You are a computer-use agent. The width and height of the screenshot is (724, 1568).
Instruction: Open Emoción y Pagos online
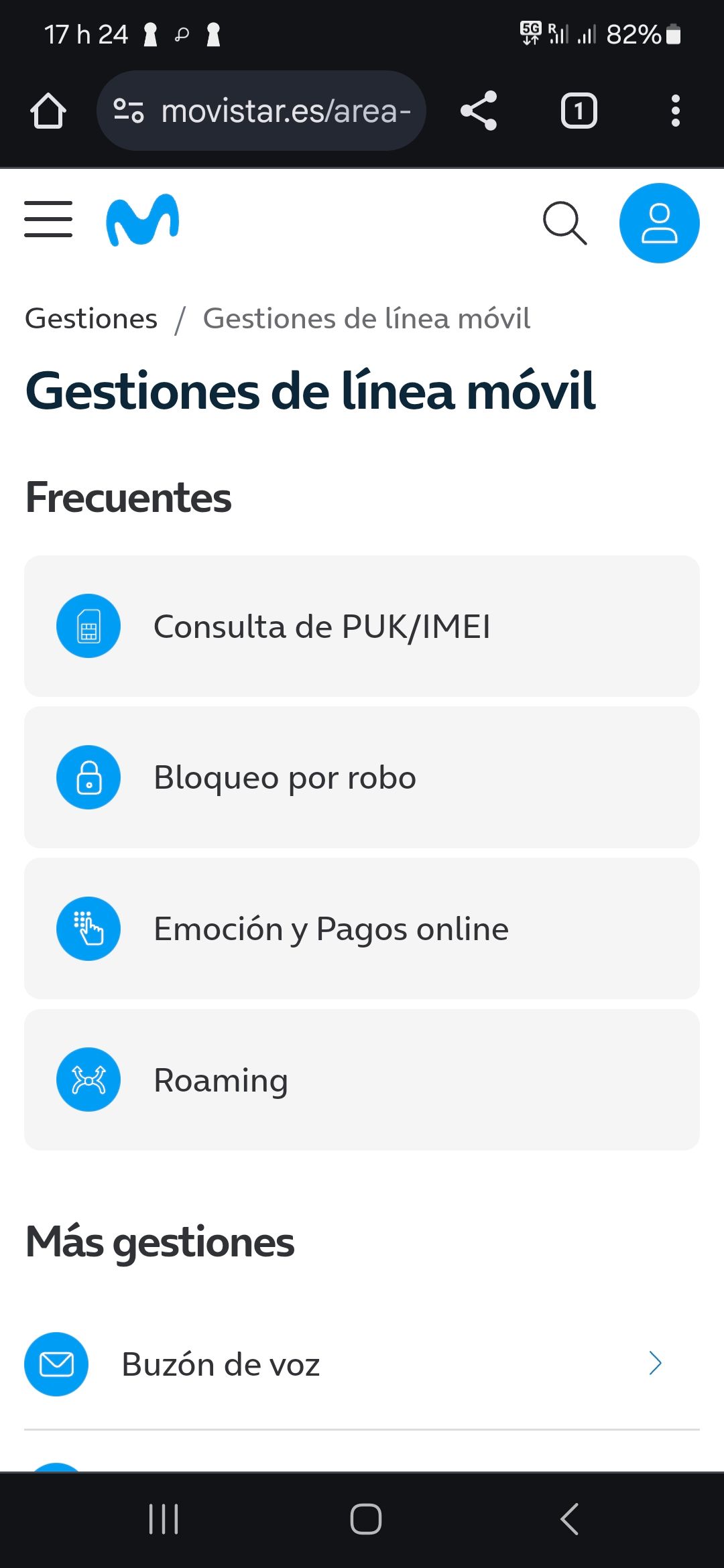point(362,929)
